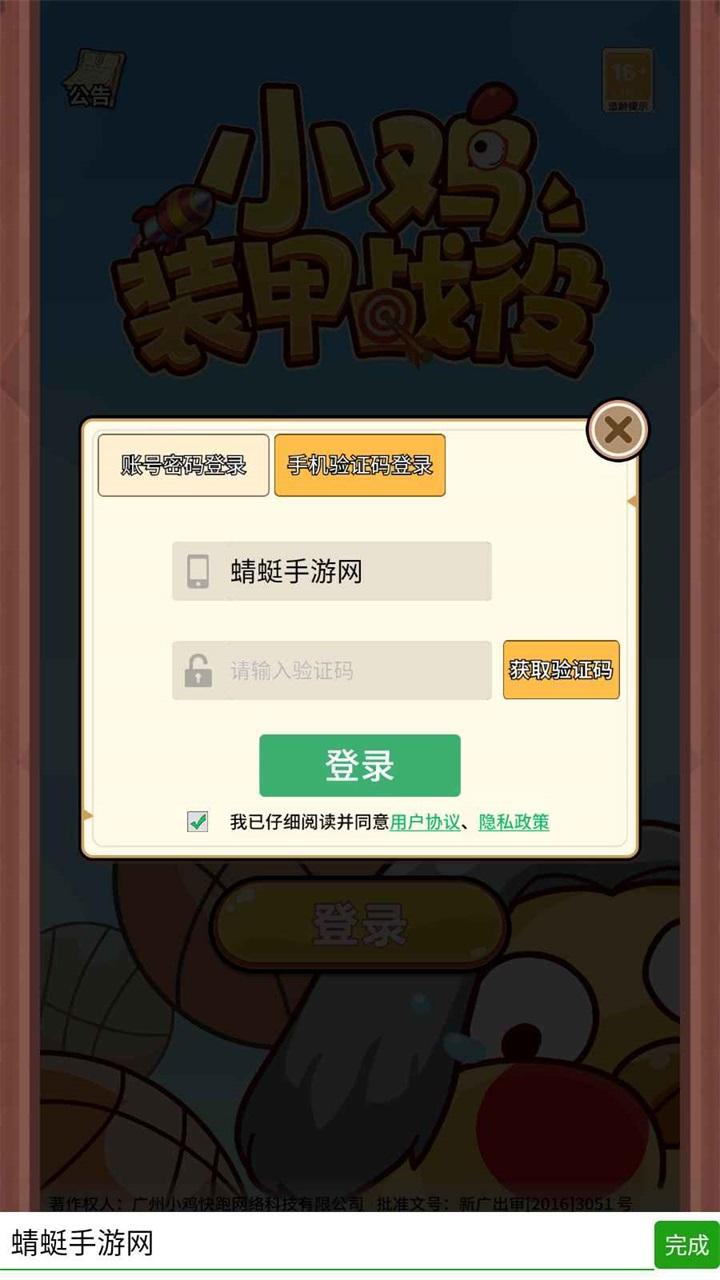Viewport: 720px width, 1280px height.
Task: Tap the phone number input field
Action: [332, 571]
